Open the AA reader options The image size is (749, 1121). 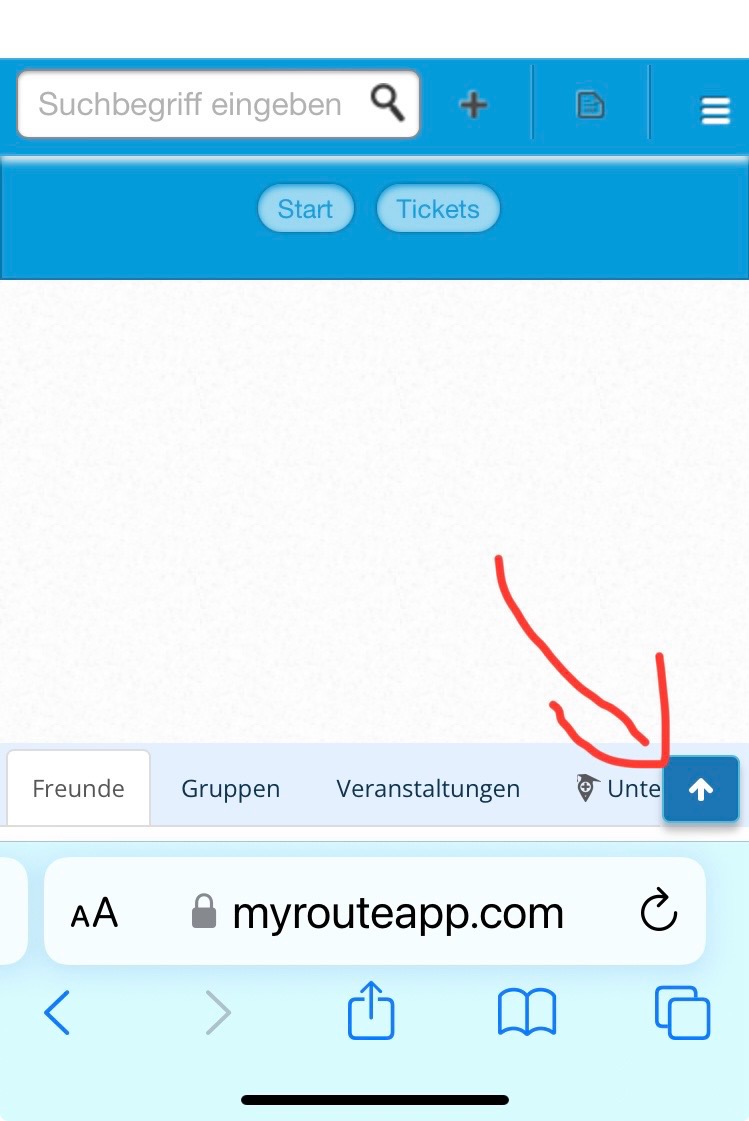click(94, 912)
